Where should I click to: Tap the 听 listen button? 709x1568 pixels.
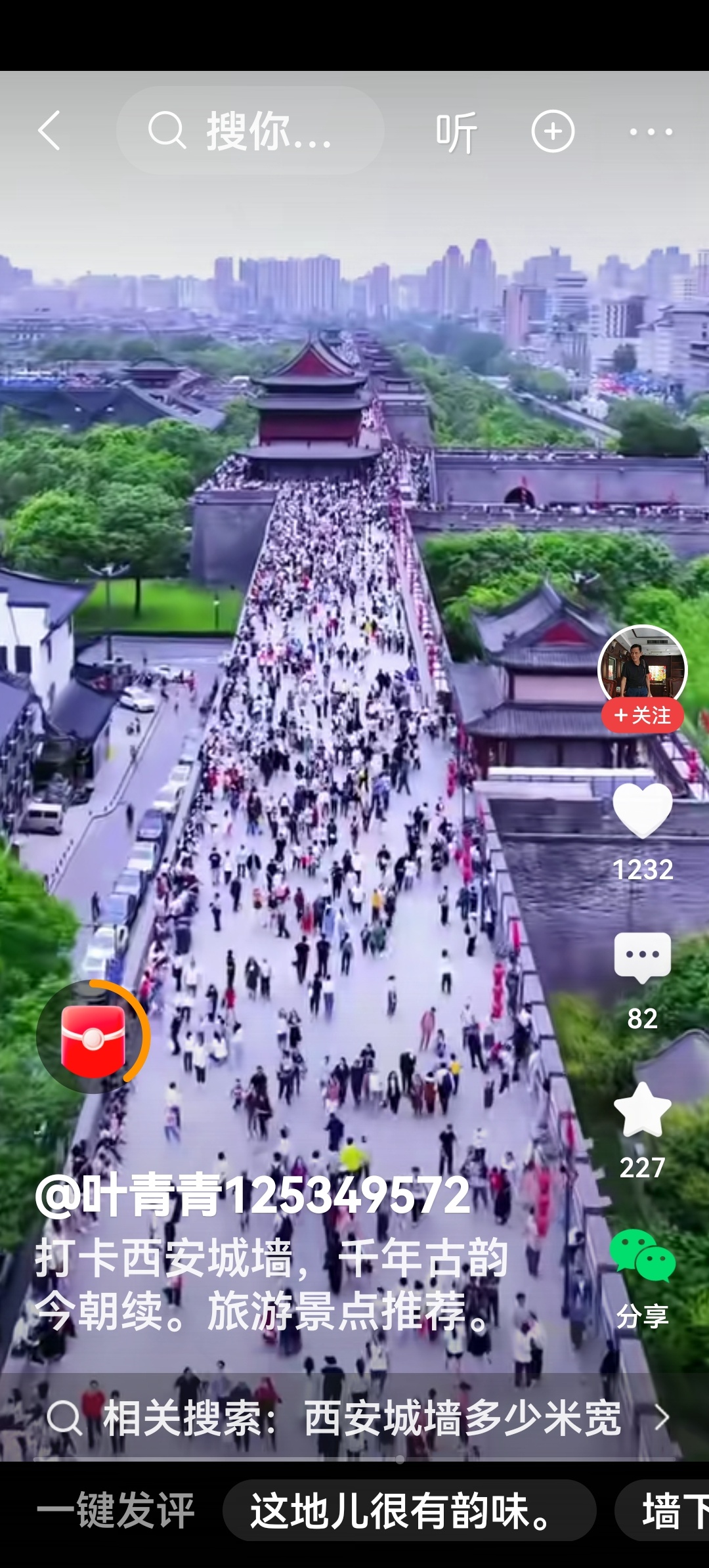pyautogui.click(x=456, y=132)
